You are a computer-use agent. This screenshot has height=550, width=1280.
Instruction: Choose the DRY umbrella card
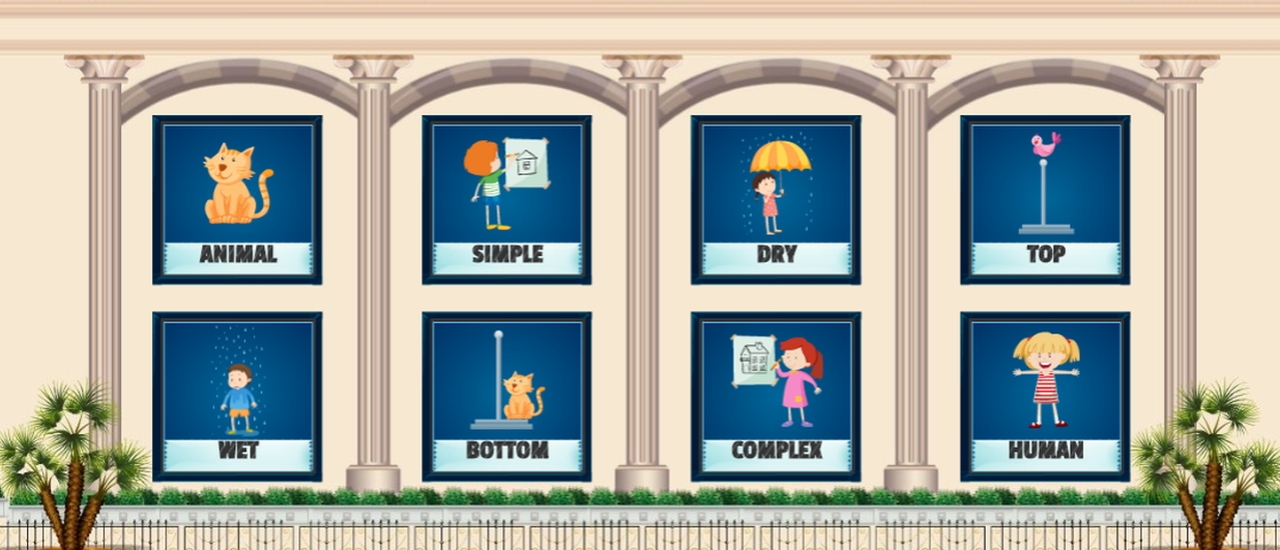pyautogui.click(x=776, y=200)
